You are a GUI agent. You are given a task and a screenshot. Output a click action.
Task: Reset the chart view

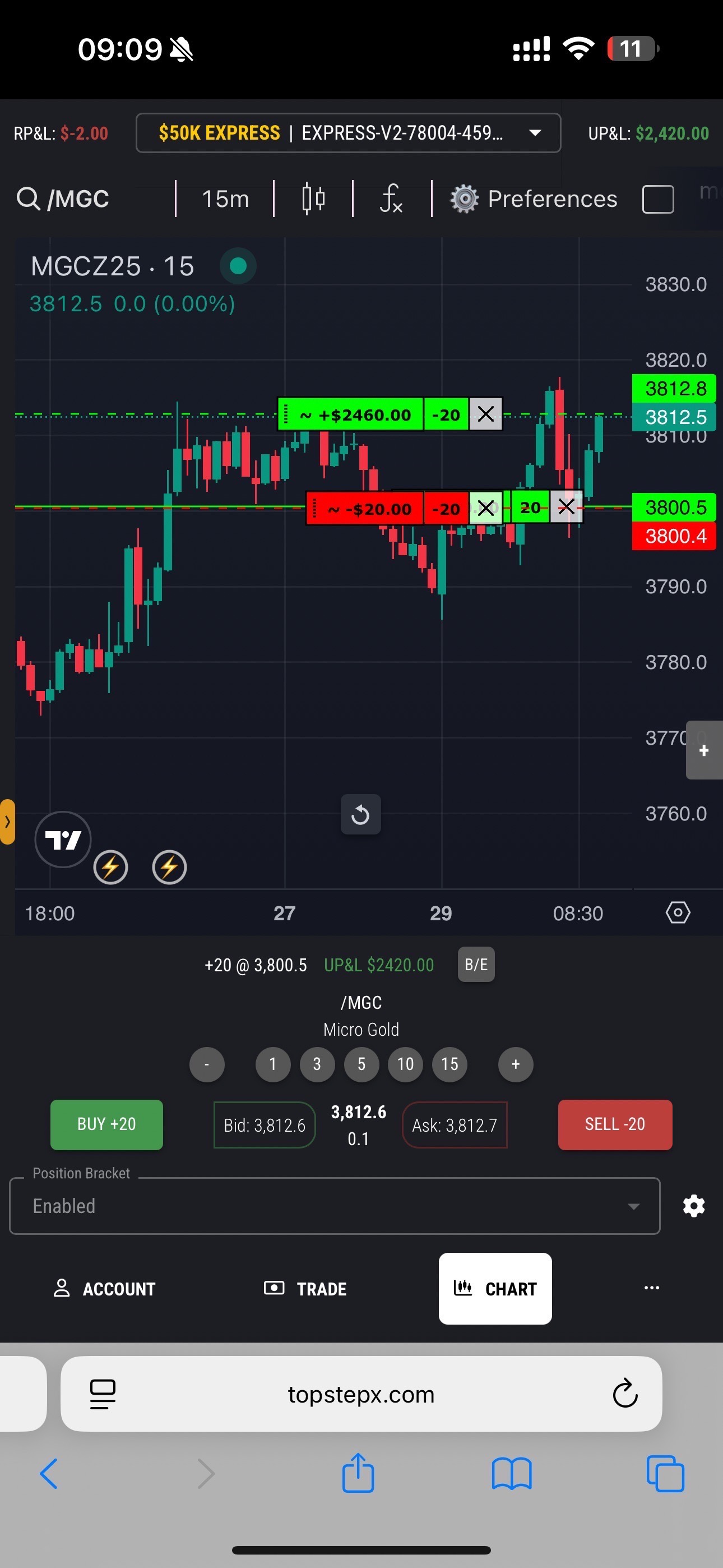click(360, 814)
